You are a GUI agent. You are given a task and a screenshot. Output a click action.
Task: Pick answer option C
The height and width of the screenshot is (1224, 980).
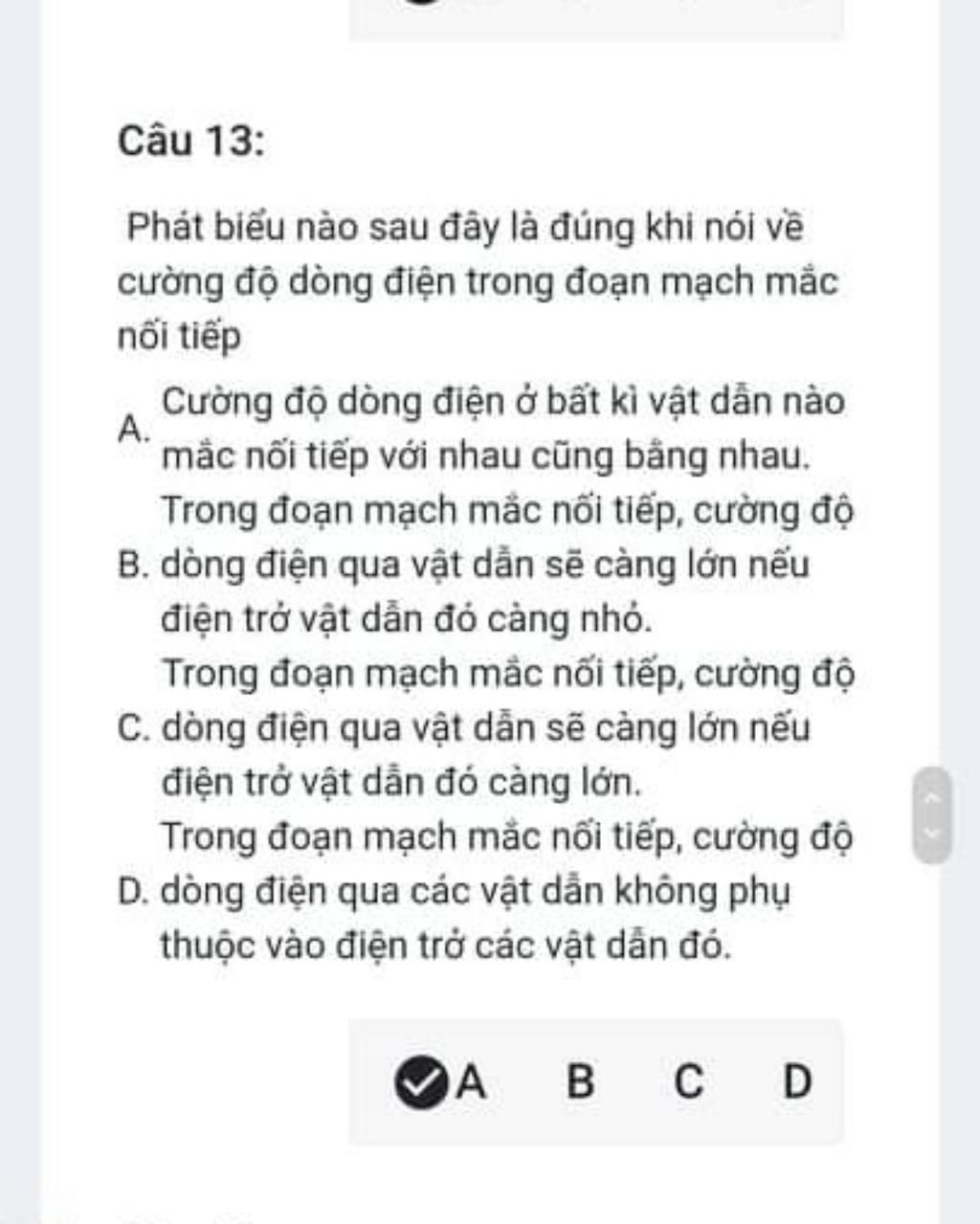click(689, 1082)
